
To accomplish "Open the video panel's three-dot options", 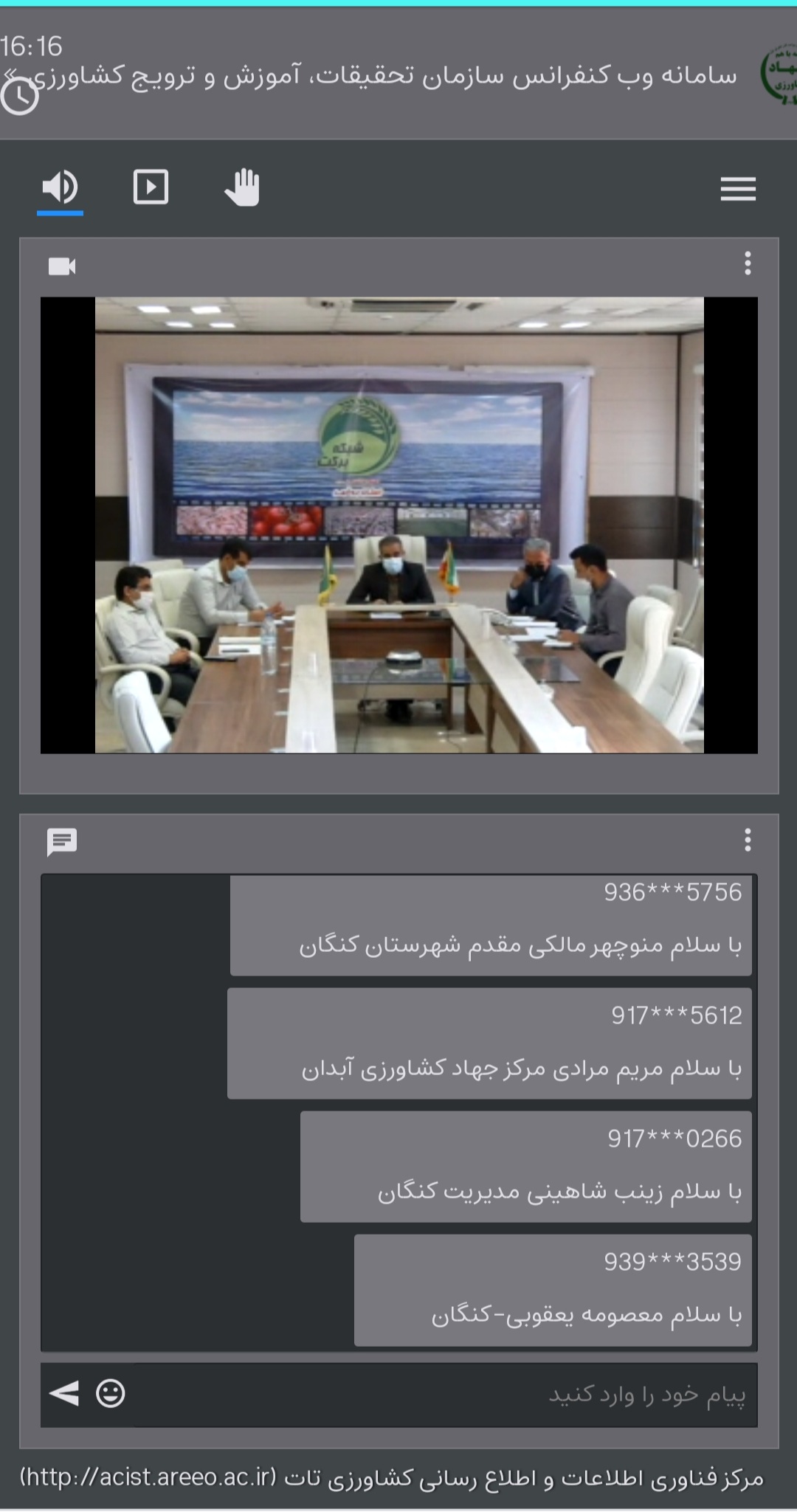I will click(748, 263).
